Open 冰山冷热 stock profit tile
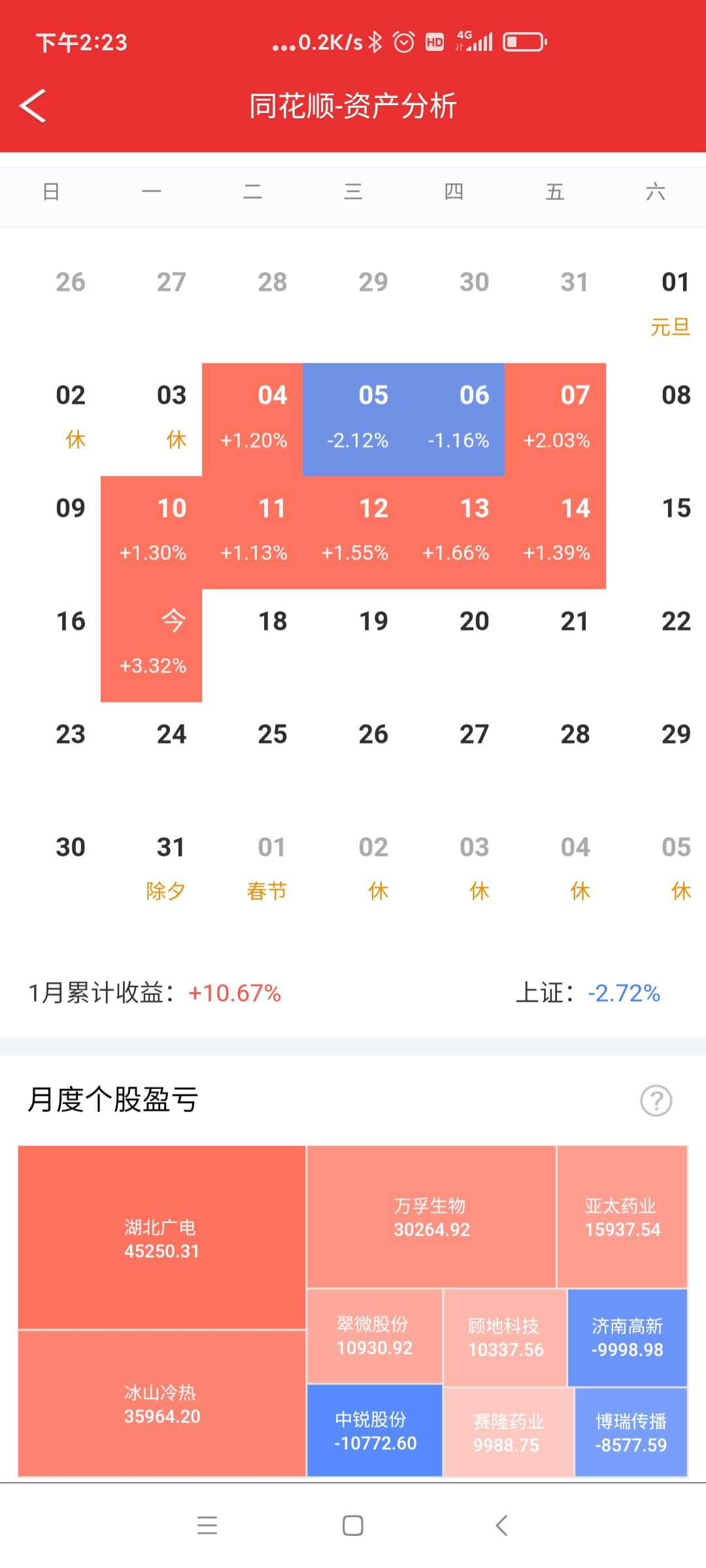 [161, 1403]
